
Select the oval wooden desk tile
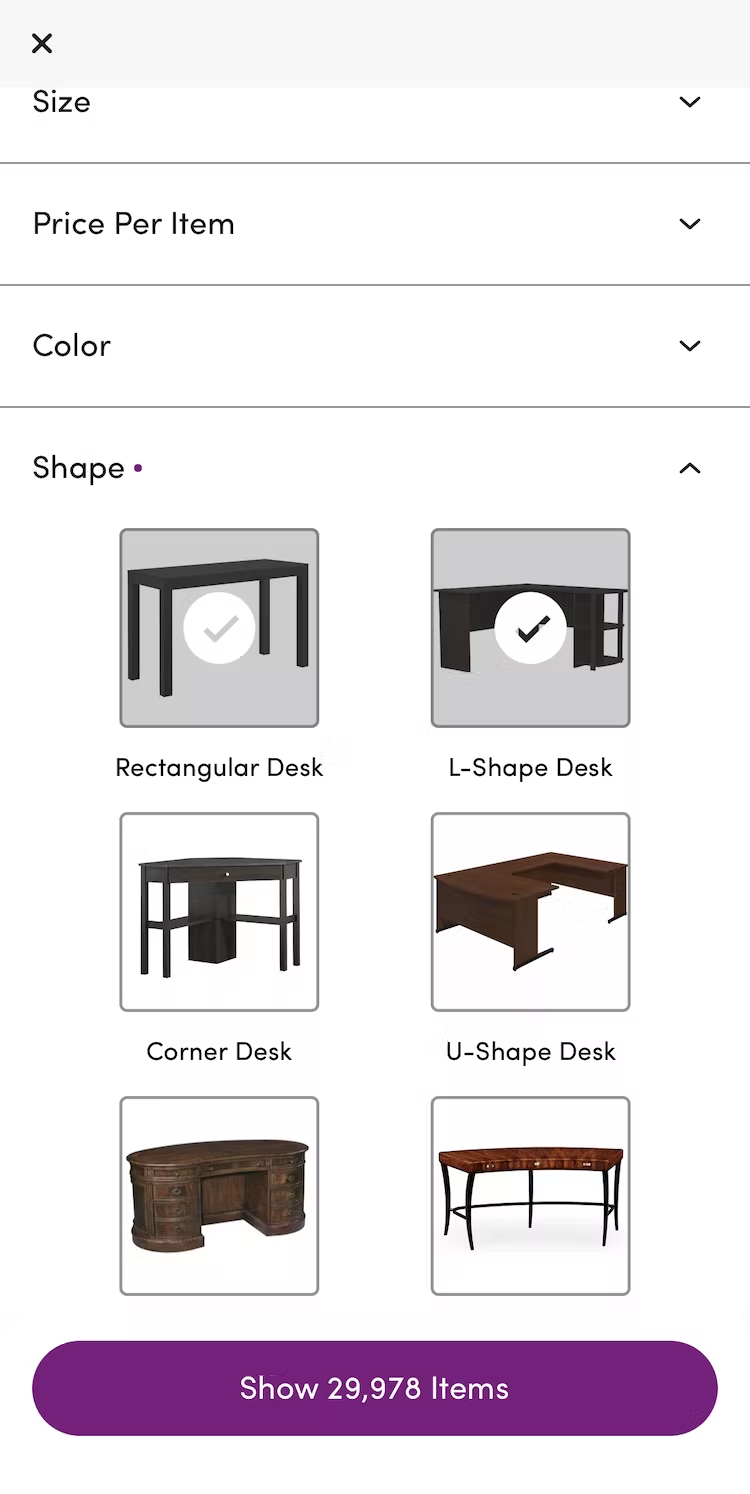(219, 1195)
